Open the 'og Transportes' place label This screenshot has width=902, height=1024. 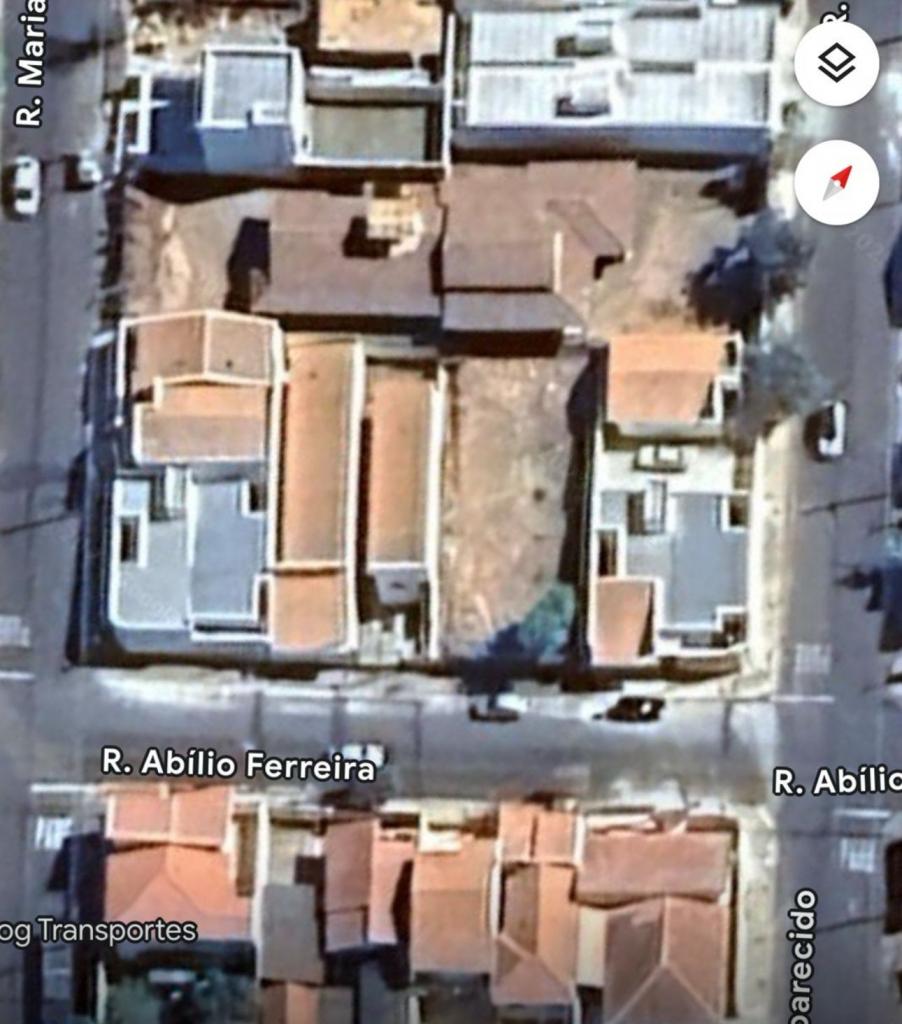coord(98,931)
